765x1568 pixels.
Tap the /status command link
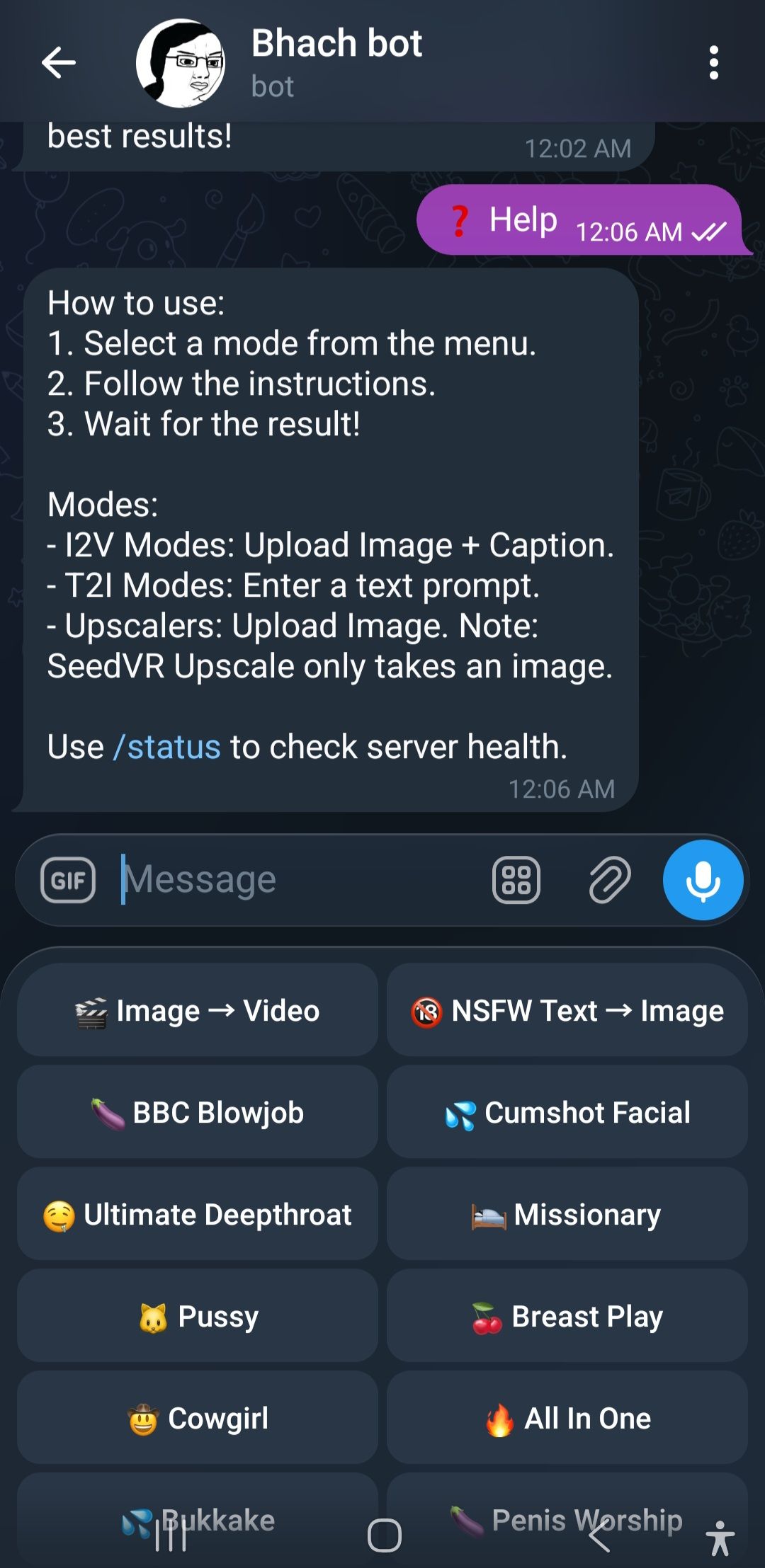pos(167,747)
